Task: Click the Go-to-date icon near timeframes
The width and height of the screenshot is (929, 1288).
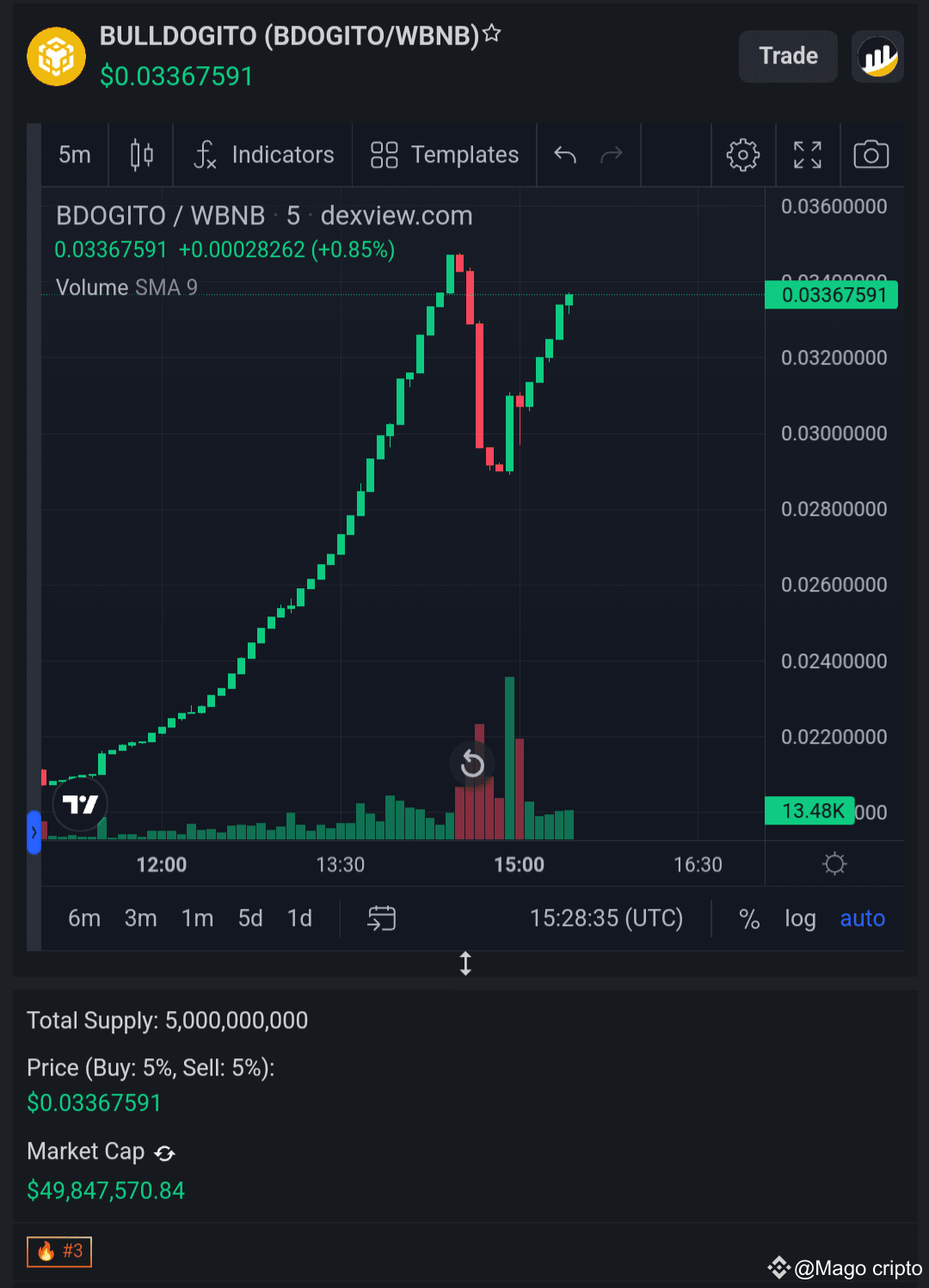Action: [x=381, y=918]
